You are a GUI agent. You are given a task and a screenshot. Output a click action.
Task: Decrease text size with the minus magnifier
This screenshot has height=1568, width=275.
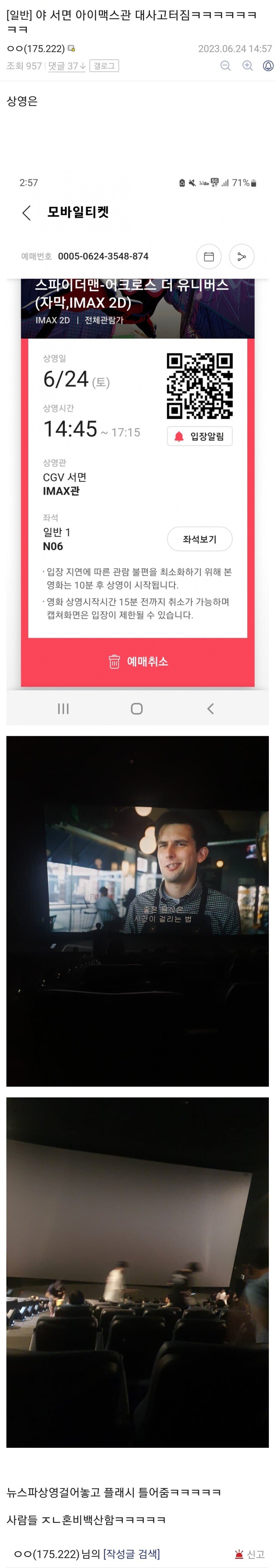pyautogui.click(x=225, y=66)
